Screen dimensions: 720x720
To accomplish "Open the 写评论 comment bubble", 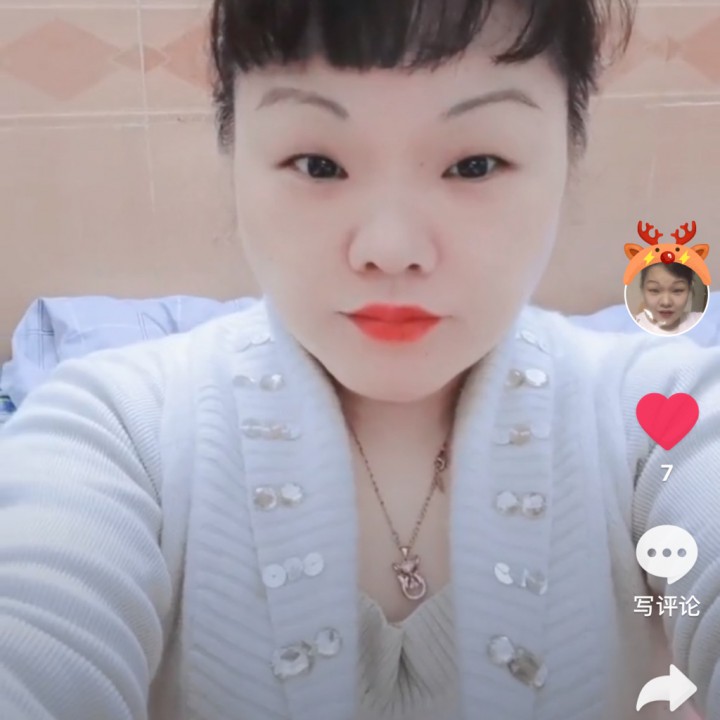I will (x=667, y=555).
